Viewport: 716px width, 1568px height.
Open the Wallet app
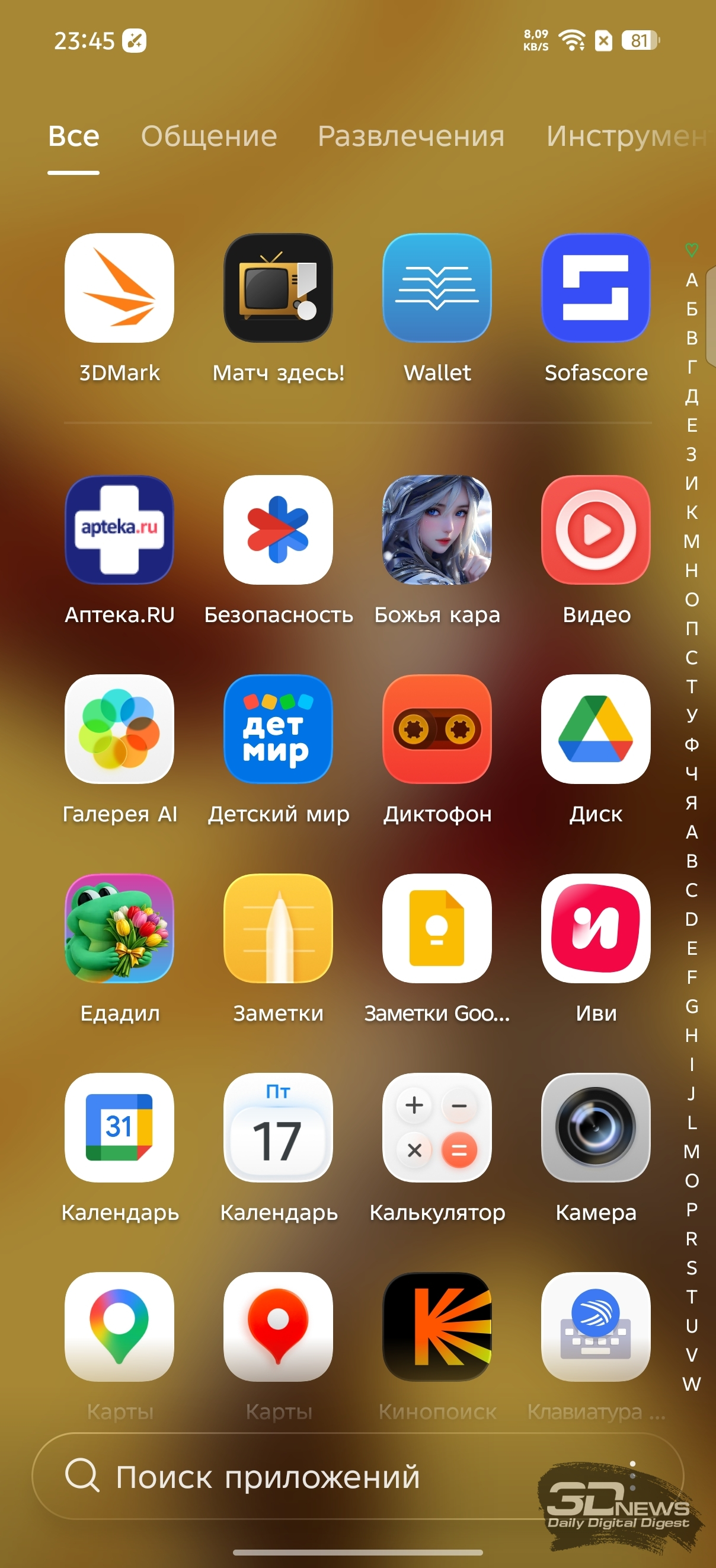pos(437,288)
